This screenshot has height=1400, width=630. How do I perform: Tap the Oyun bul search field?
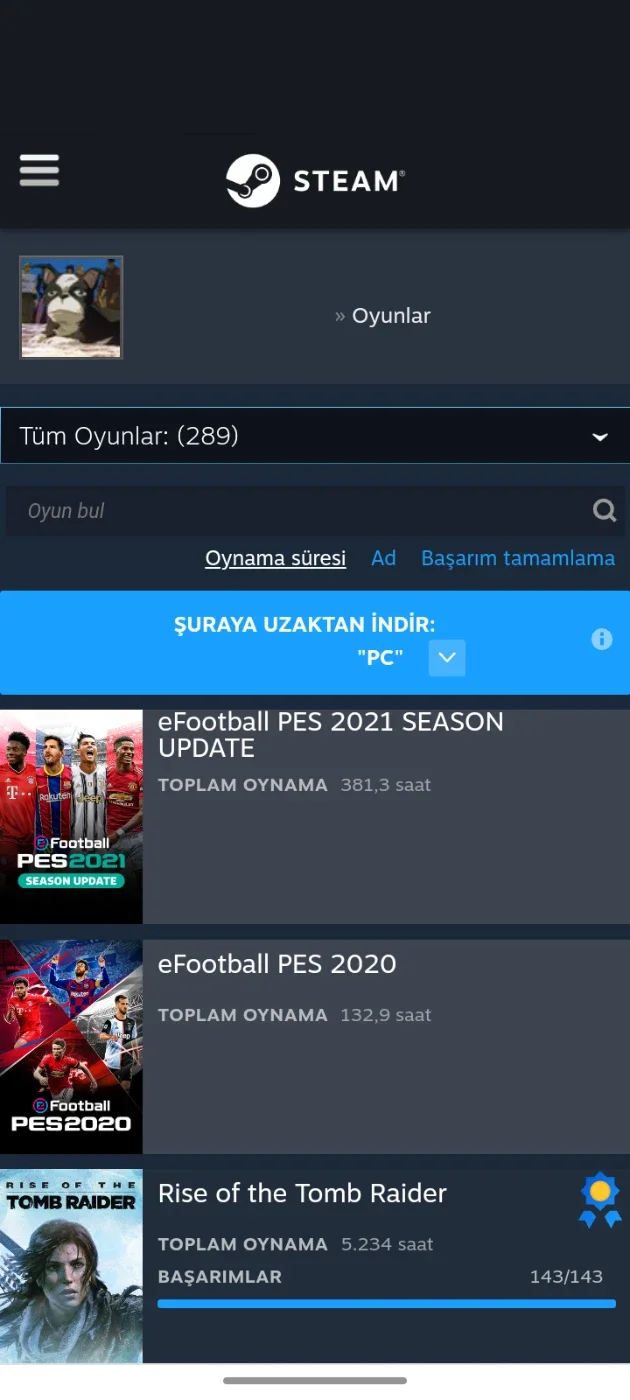[297, 511]
